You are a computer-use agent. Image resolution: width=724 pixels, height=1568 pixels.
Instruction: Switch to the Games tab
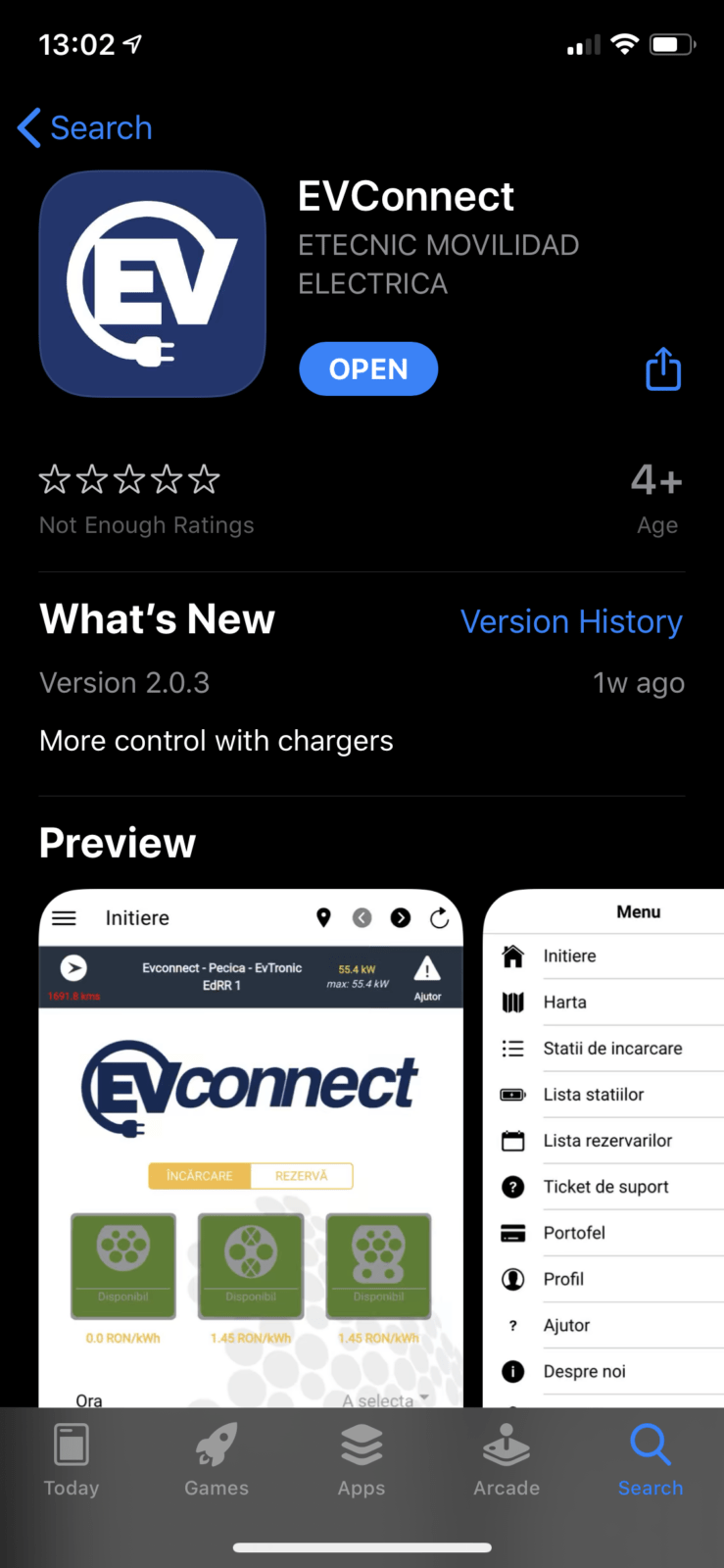pos(217,1459)
